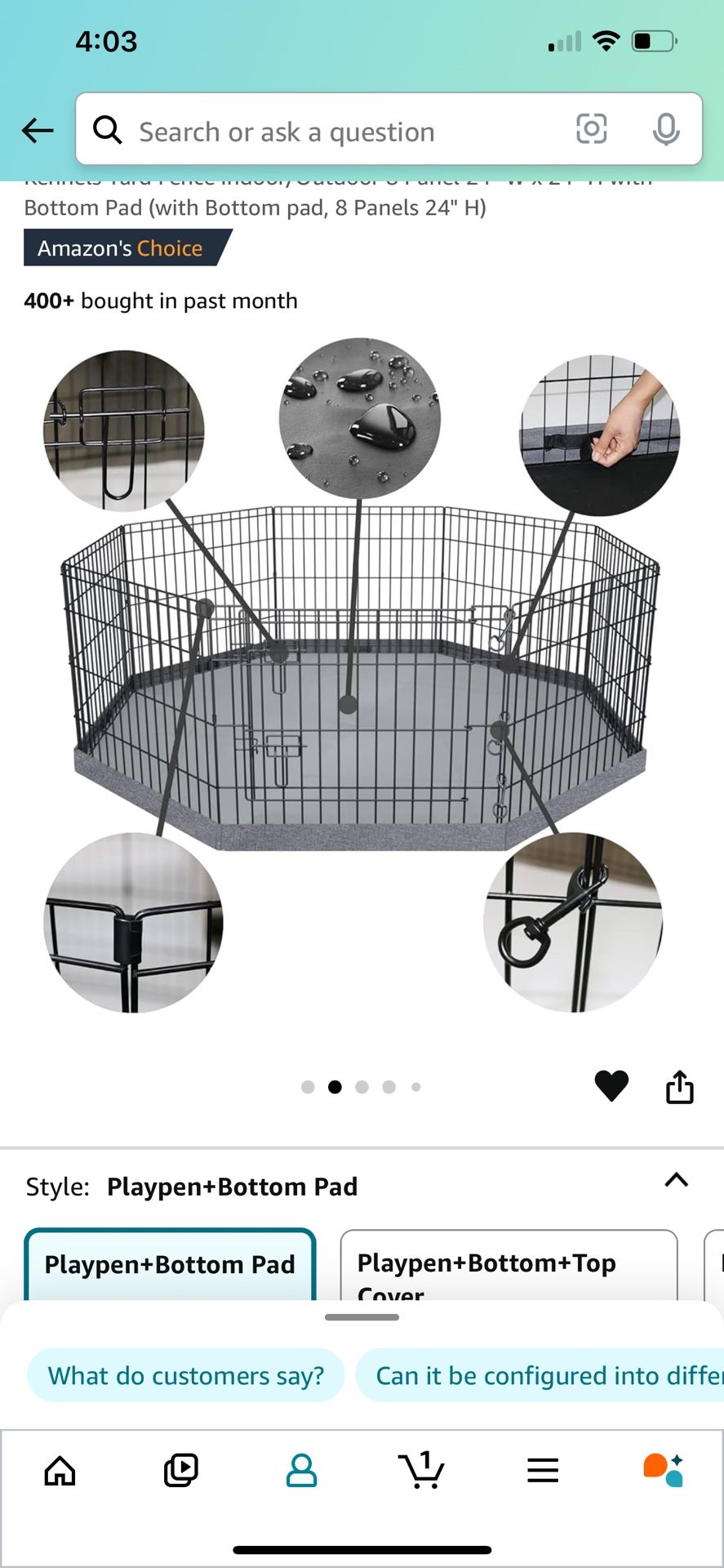
Task: Tap the bottom sheet drag handle
Action: point(362,1316)
